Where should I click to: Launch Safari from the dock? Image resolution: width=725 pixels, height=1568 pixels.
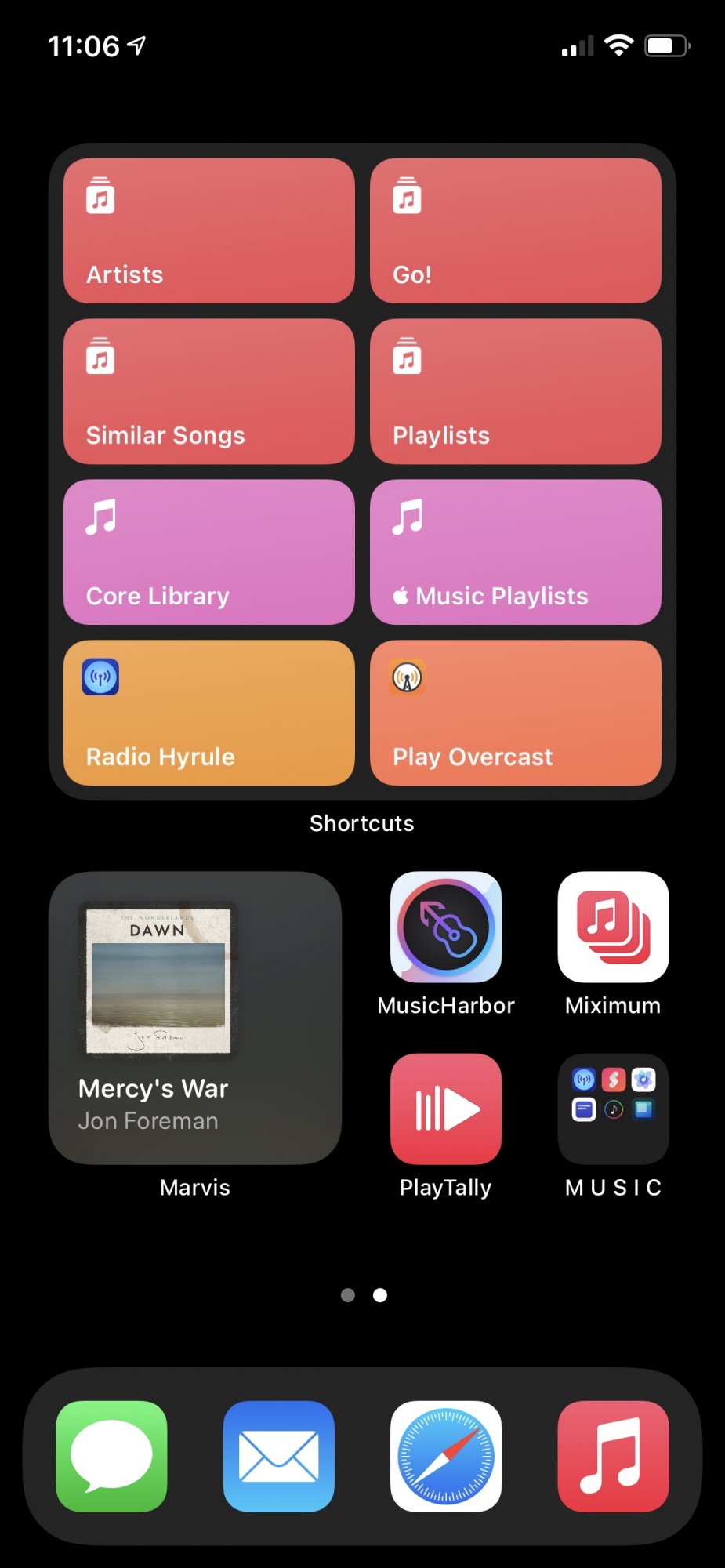click(446, 1456)
